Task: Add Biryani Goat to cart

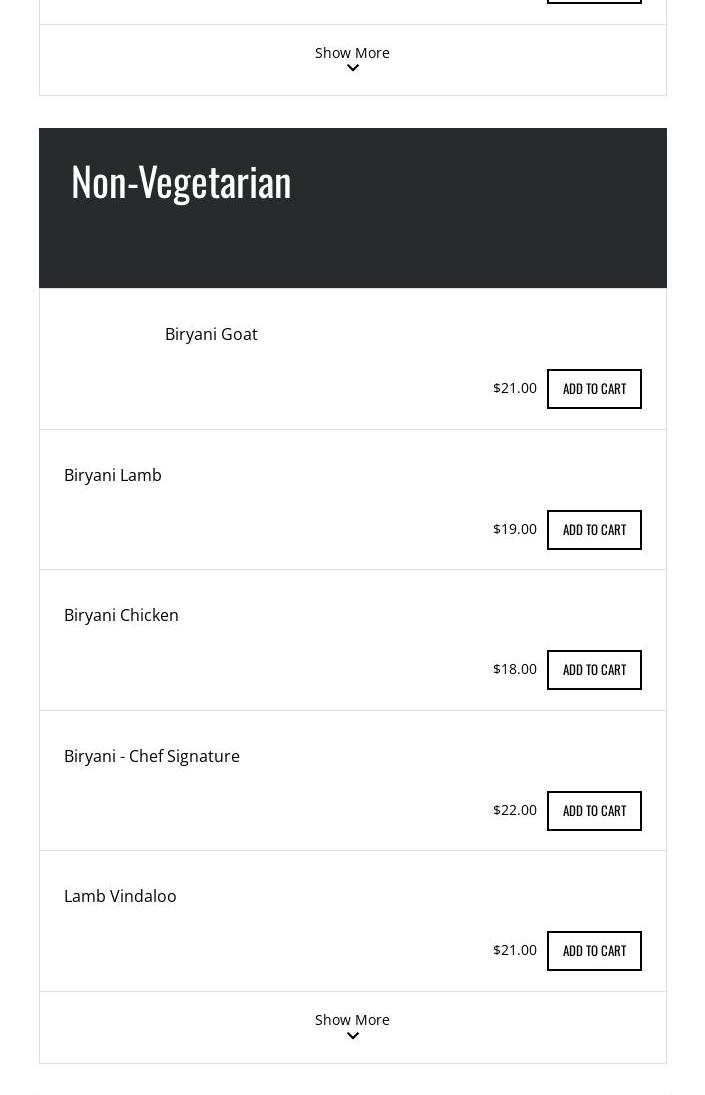Action: 594,389
